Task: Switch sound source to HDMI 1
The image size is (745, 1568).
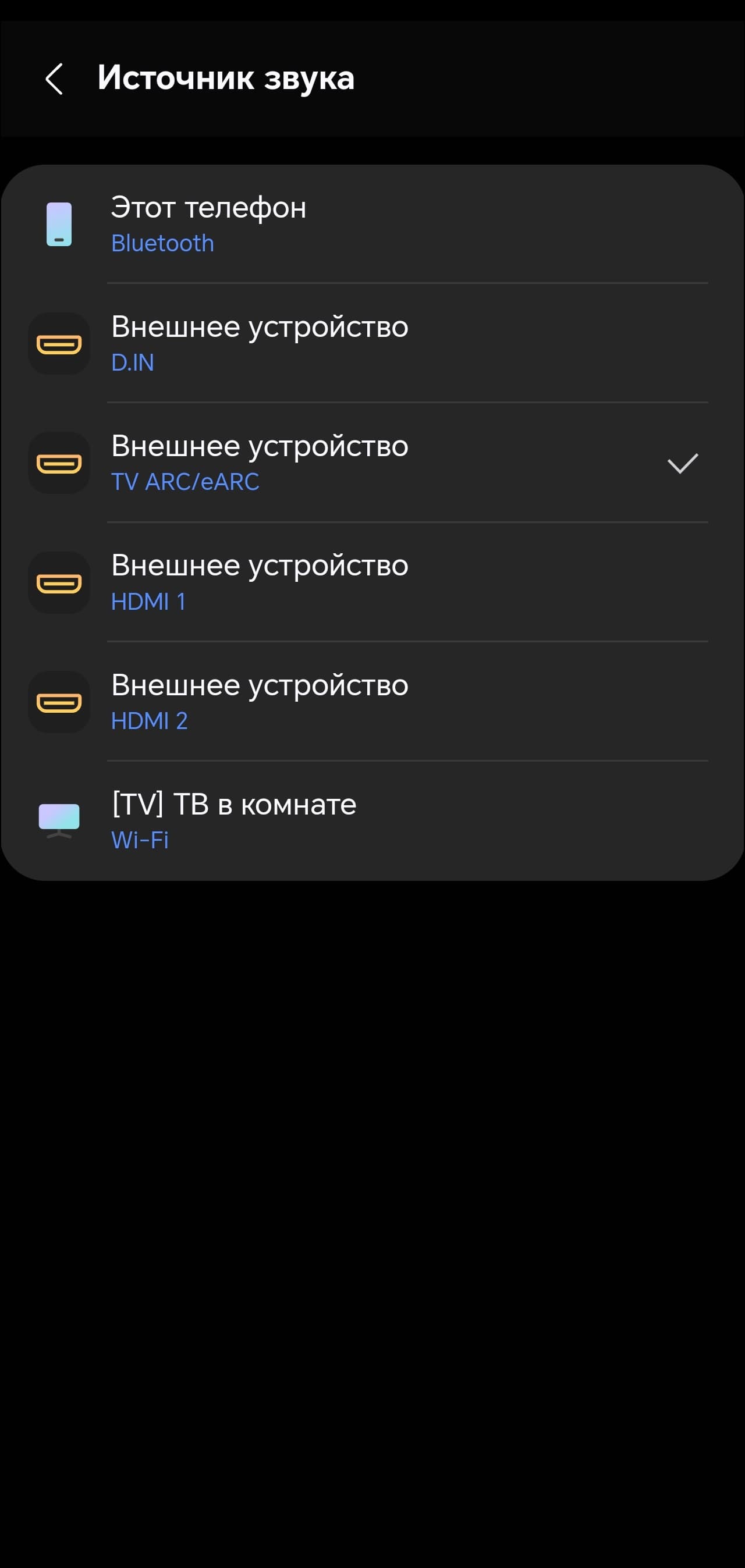Action: (371, 582)
